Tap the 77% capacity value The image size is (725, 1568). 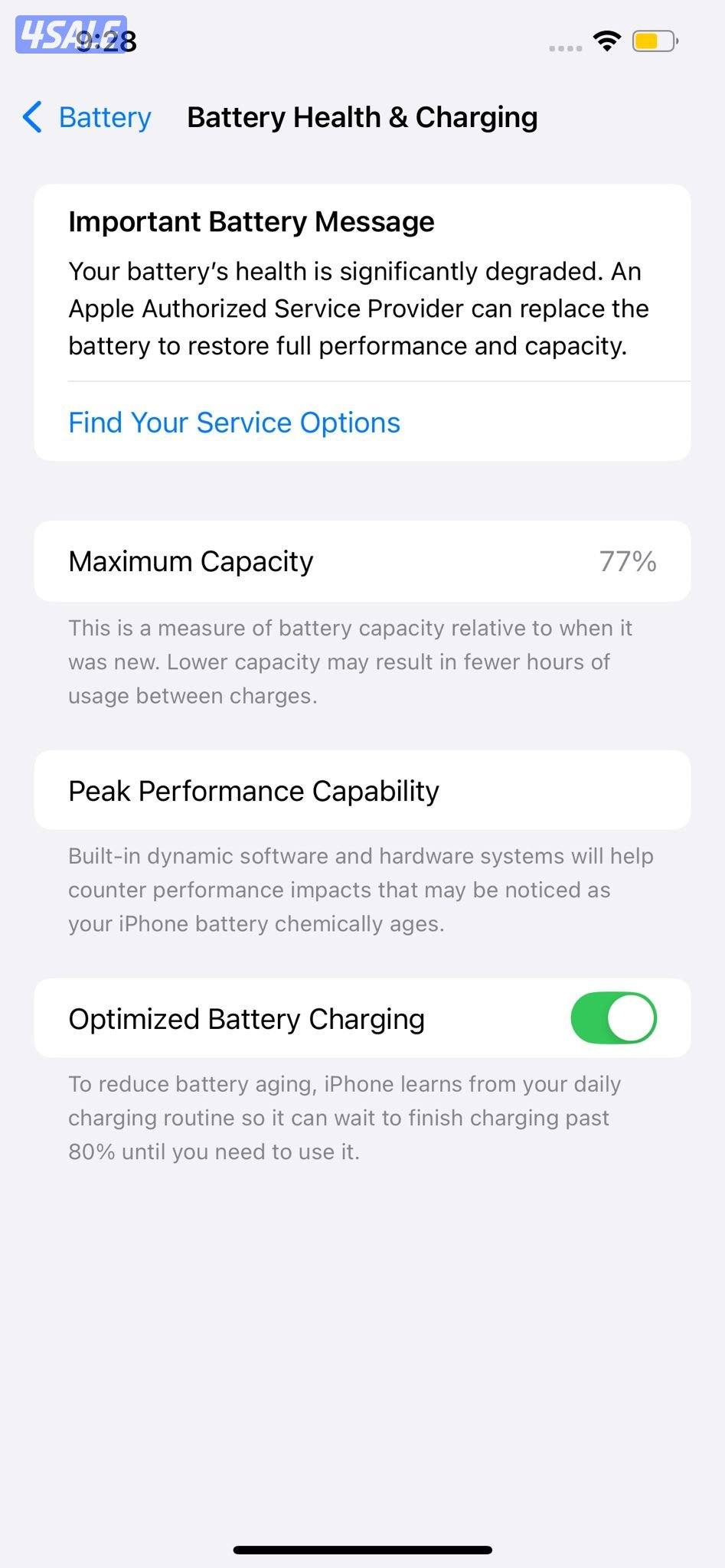click(x=628, y=560)
